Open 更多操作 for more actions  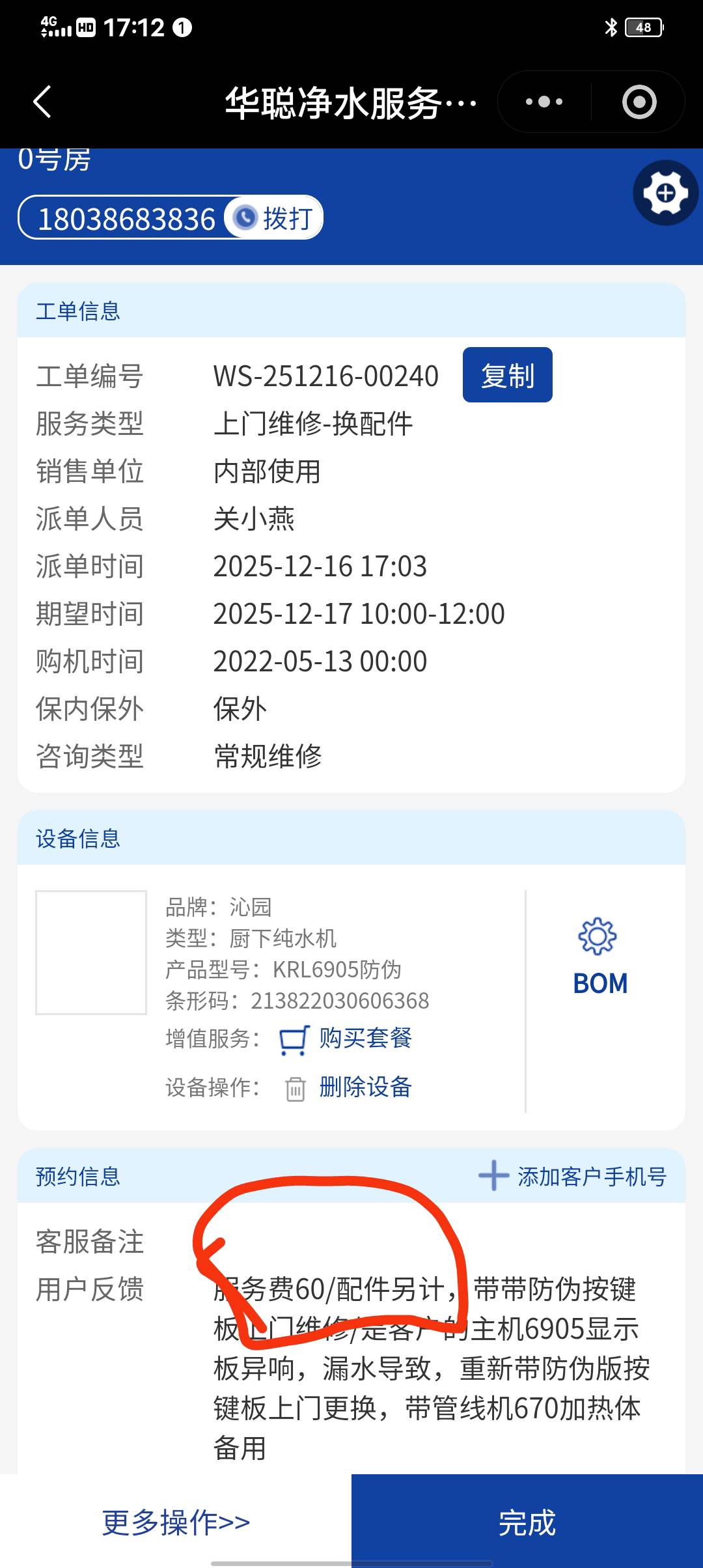click(x=176, y=1522)
